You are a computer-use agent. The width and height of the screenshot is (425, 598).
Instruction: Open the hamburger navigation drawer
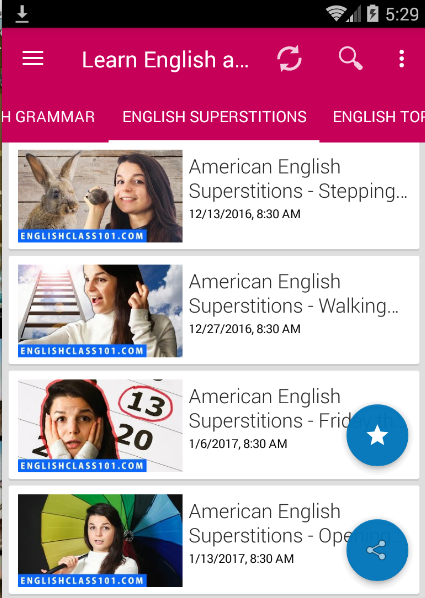point(33,59)
